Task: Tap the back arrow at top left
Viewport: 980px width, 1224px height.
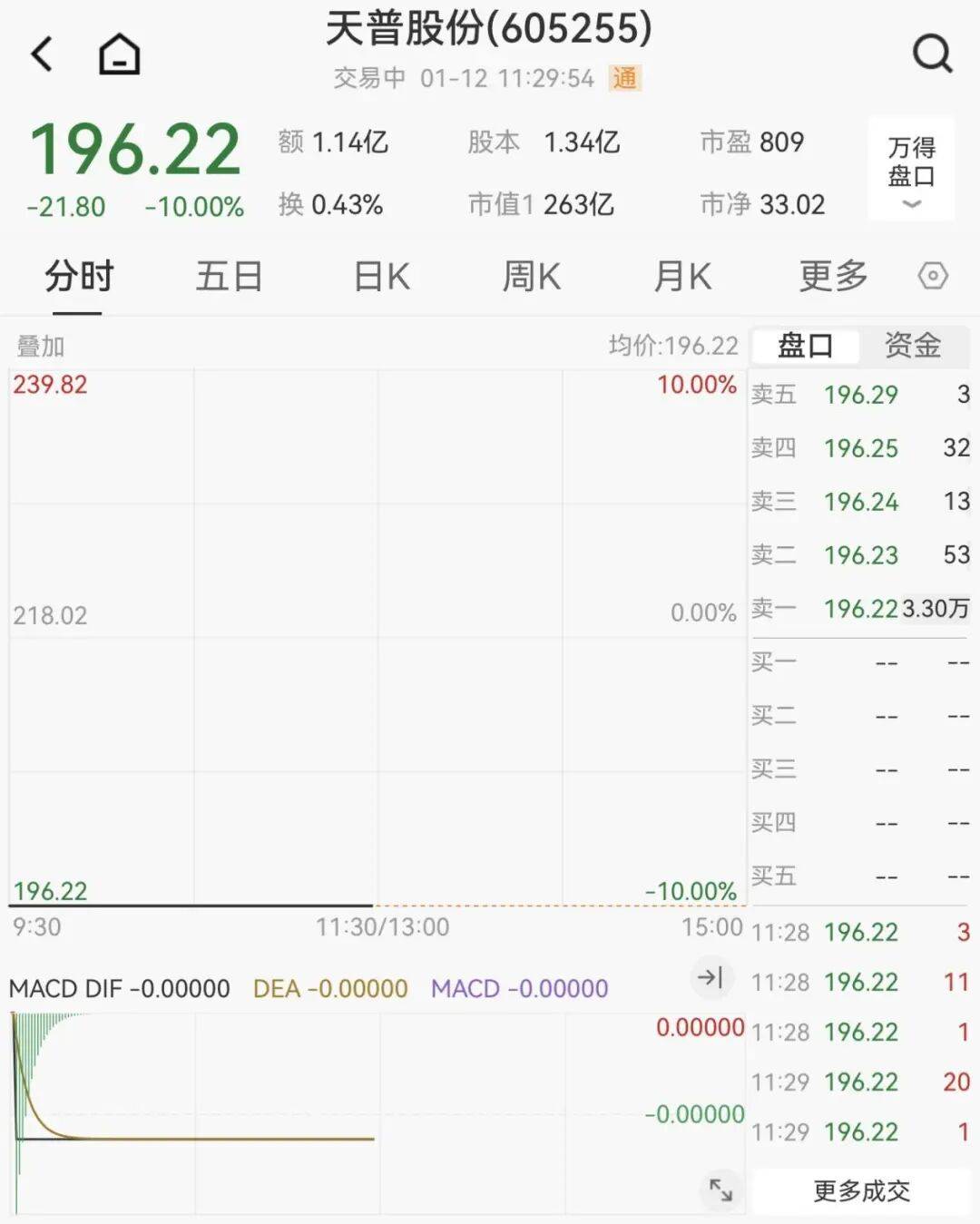Action: coord(40,53)
